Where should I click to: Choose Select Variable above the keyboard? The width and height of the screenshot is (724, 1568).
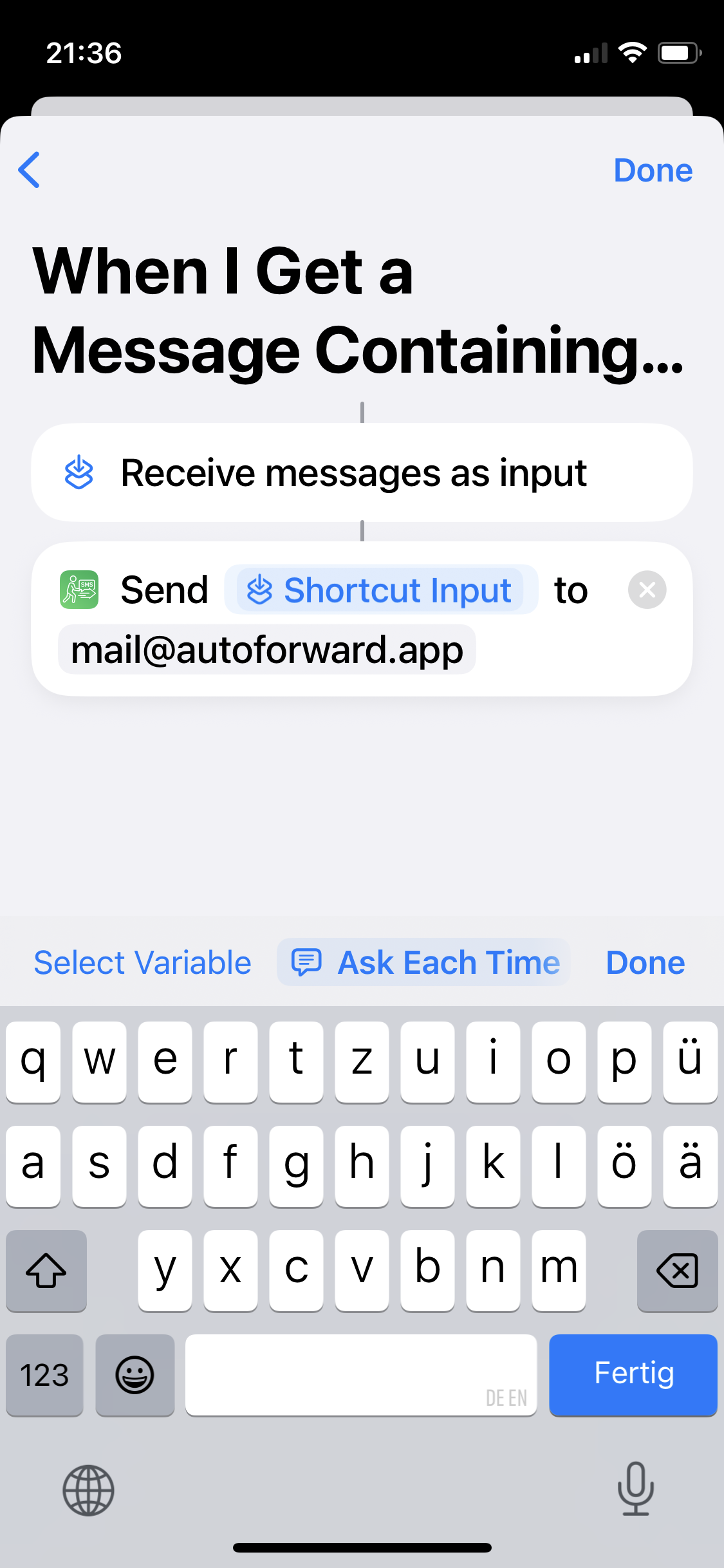(142, 963)
